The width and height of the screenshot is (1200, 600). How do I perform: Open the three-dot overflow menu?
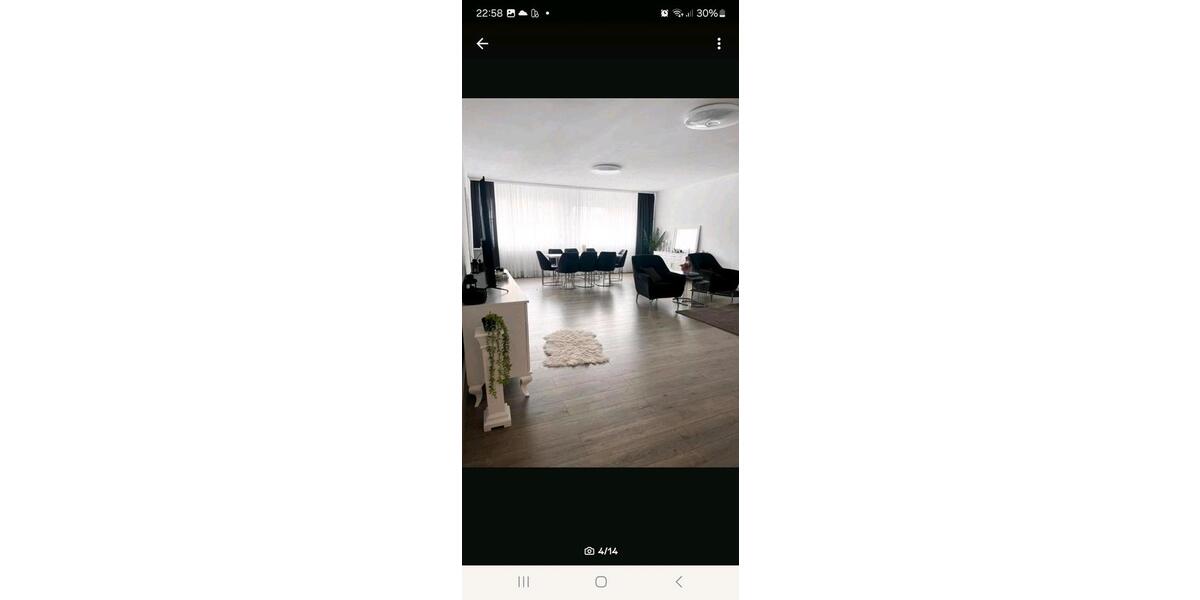pos(718,44)
